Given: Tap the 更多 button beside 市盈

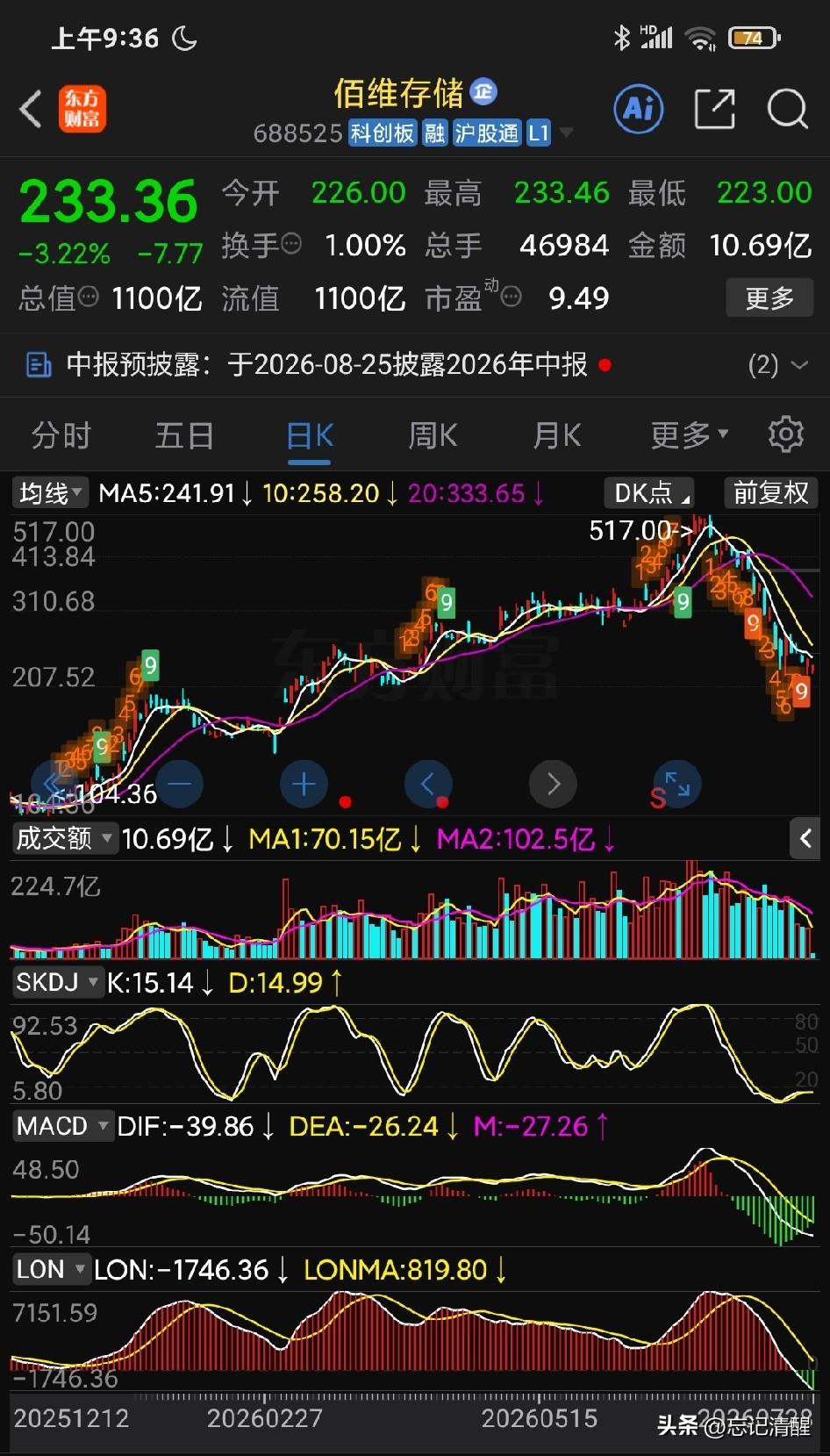Looking at the screenshot, I should [769, 298].
